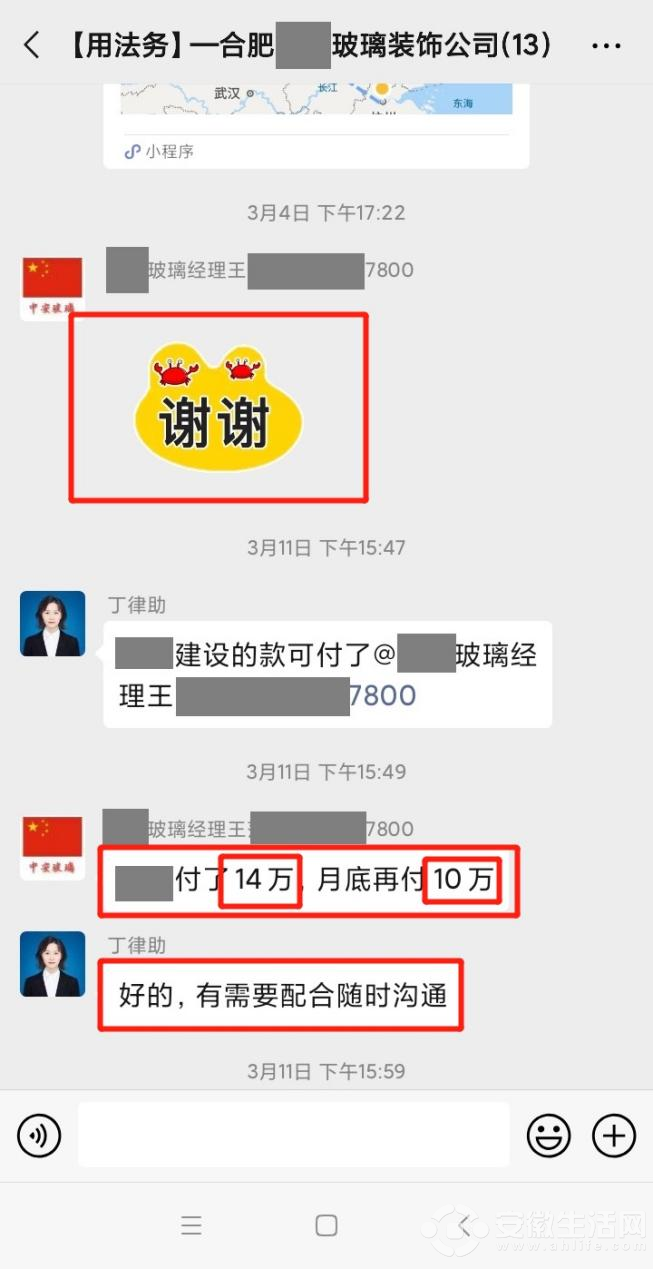This screenshot has width=653, height=1269.
Task: View the 谢谢 sticker in full
Action: pos(218,407)
